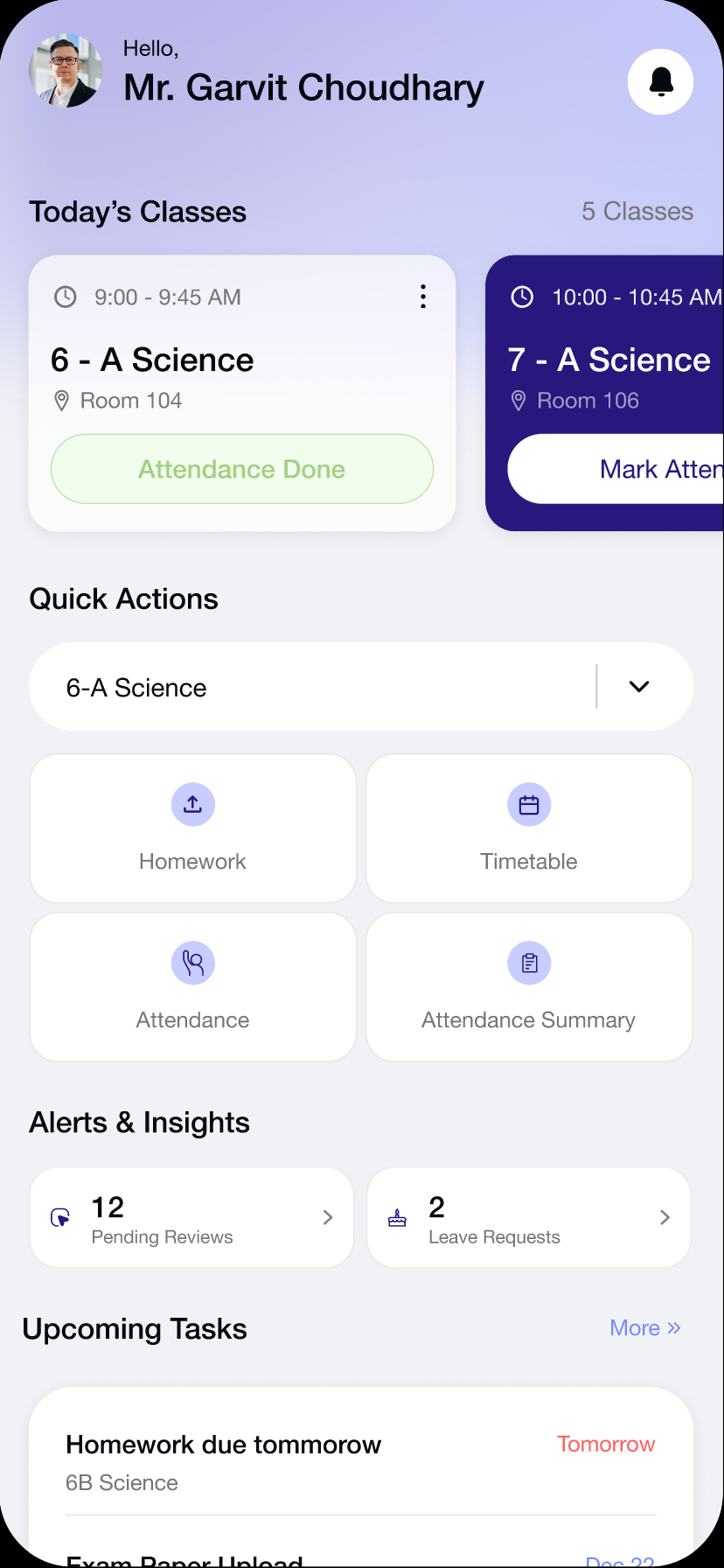Expand the 6-A Science class dropdown
The width and height of the screenshot is (724, 1568).
point(639,687)
